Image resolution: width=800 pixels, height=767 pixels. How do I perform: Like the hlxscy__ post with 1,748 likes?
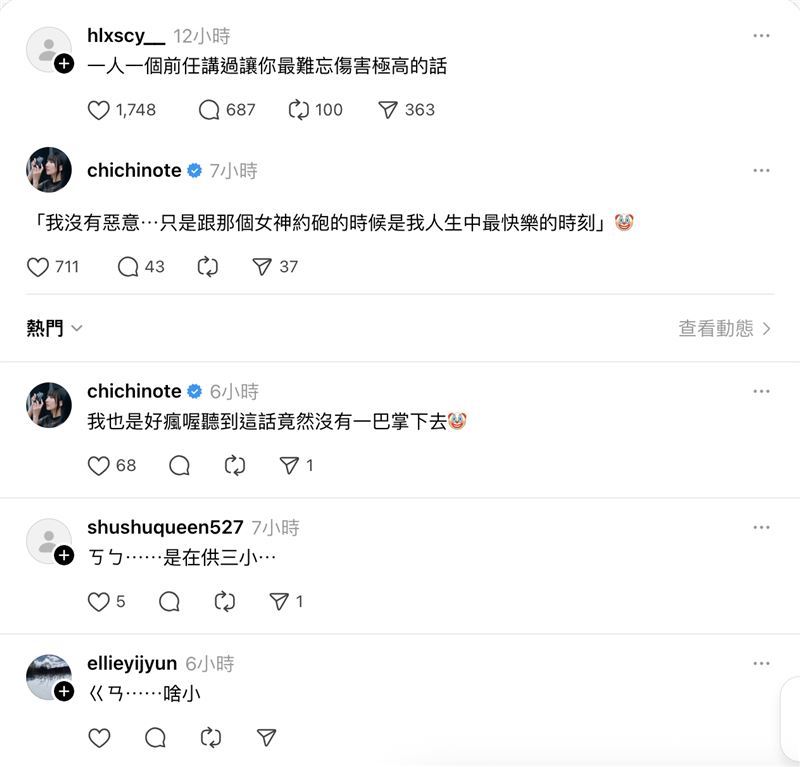98,110
